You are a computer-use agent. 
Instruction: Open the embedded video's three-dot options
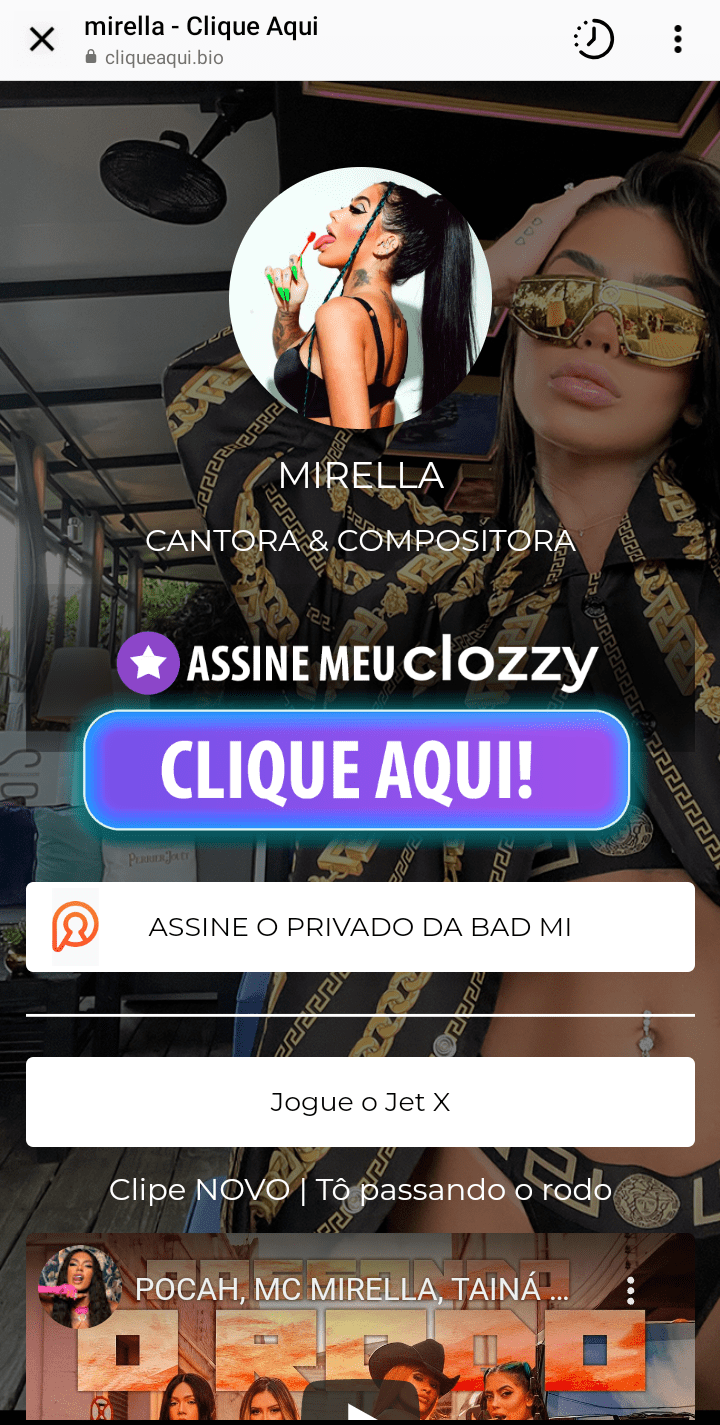point(630,1291)
